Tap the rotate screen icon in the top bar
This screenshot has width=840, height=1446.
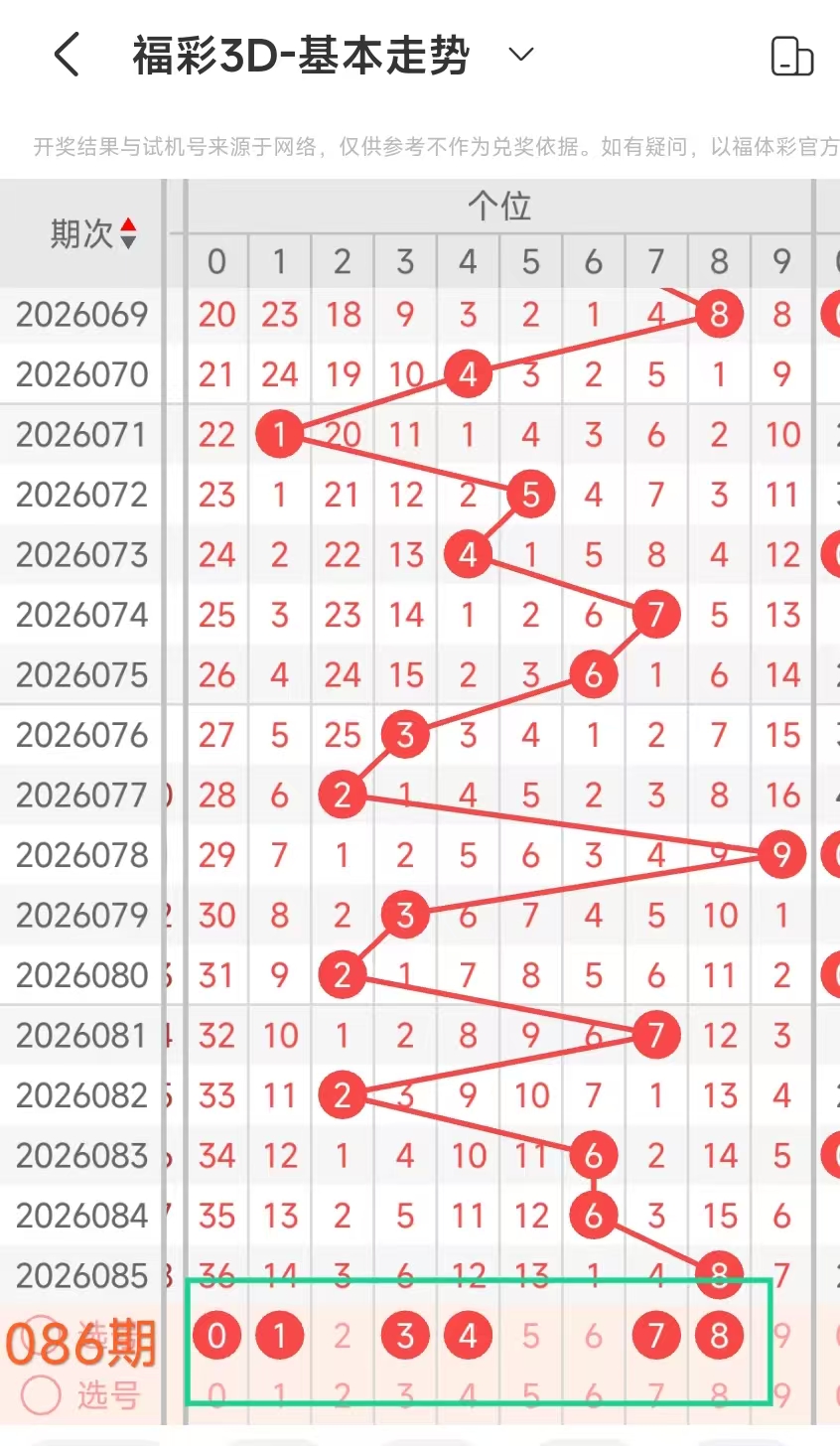tap(791, 56)
